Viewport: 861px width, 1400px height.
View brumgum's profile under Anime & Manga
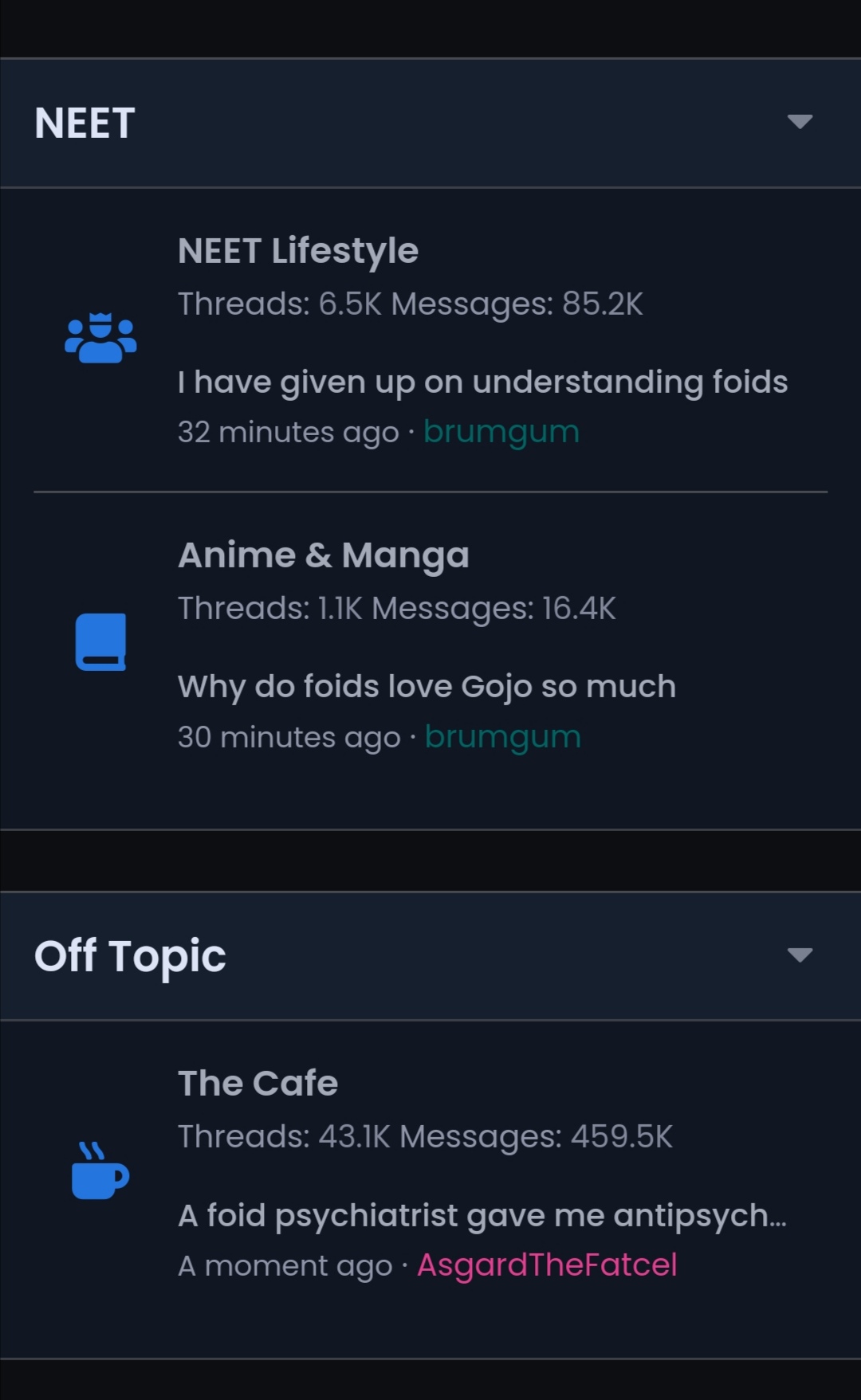click(x=503, y=738)
